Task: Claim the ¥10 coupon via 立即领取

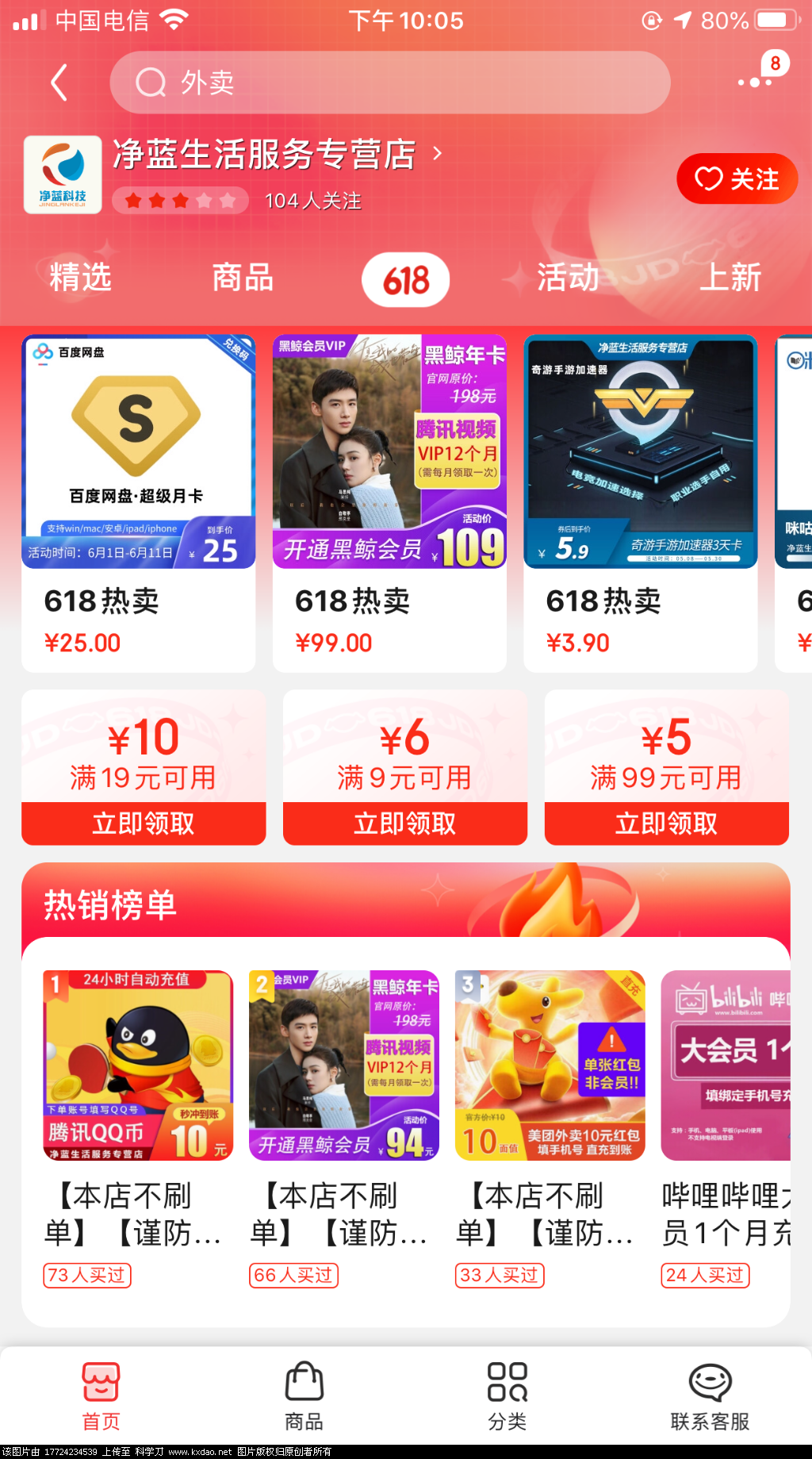Action: [144, 824]
